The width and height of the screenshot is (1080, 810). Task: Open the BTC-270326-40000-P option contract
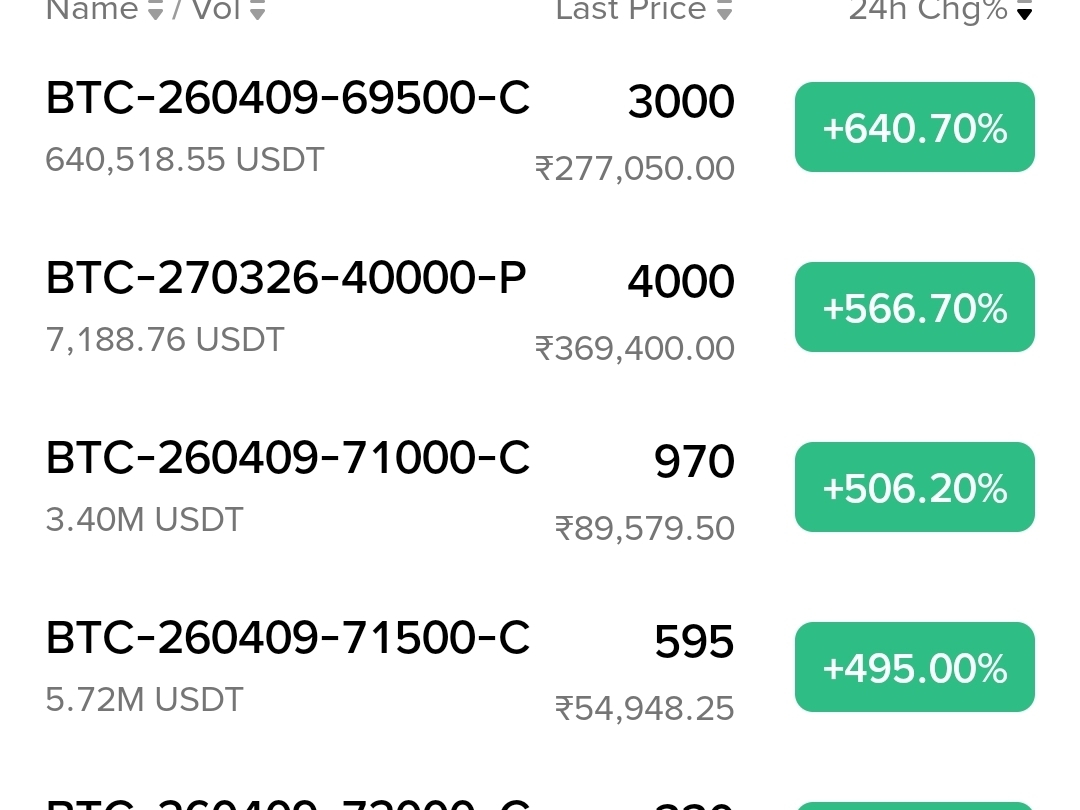tap(286, 278)
